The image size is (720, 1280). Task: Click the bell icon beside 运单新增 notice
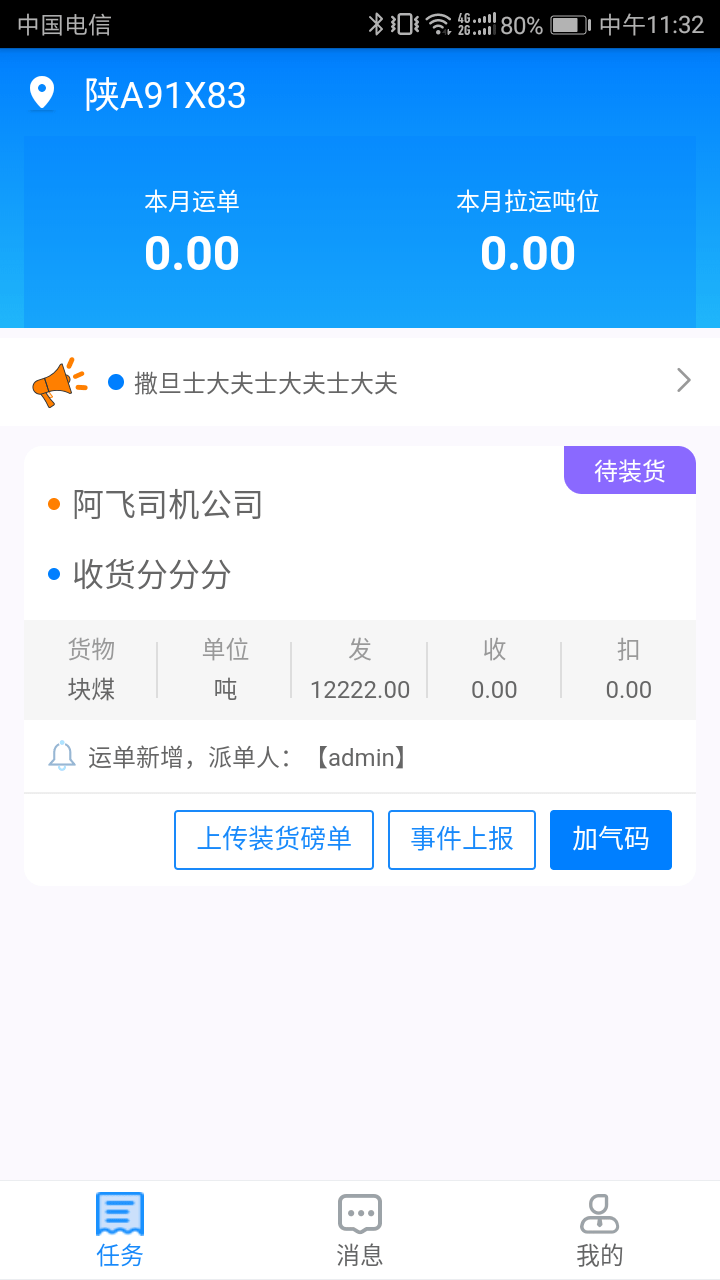point(62,757)
